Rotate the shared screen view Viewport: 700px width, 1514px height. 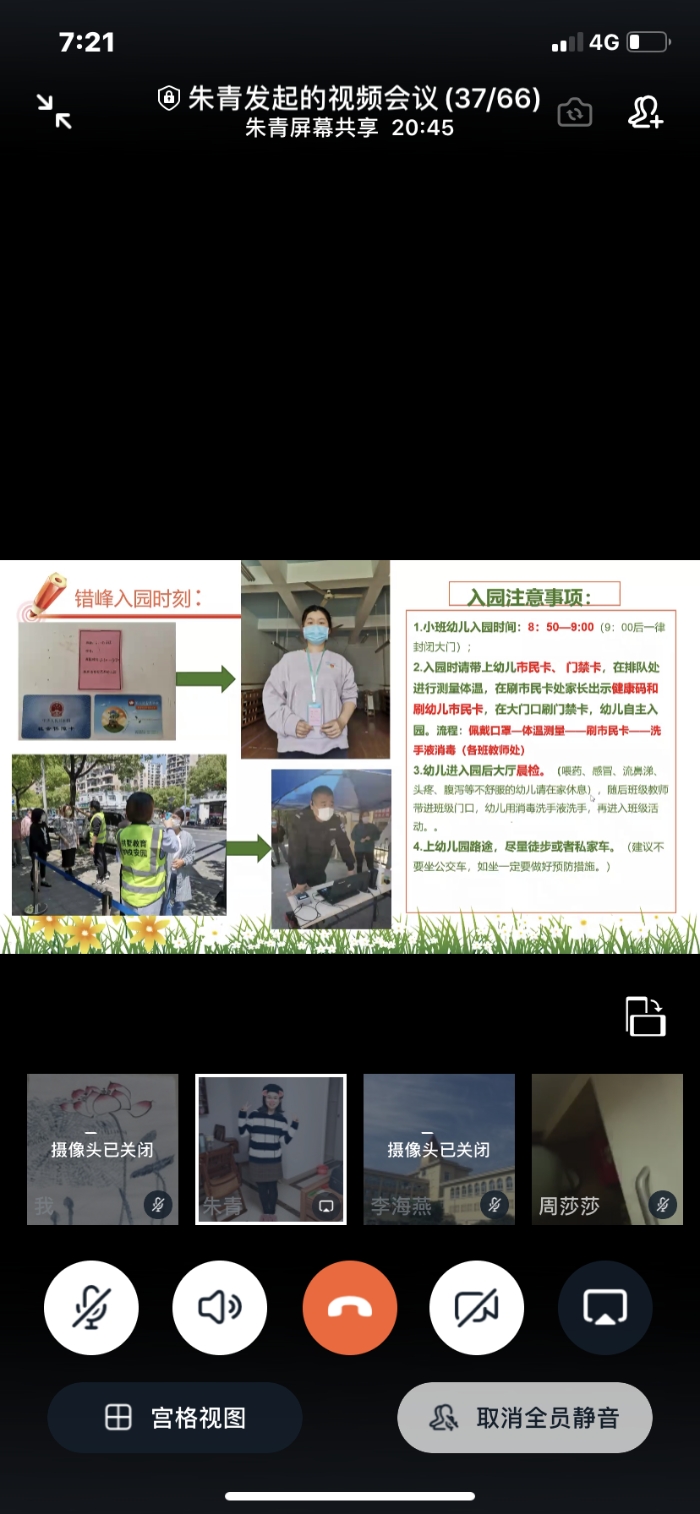[x=645, y=1016]
